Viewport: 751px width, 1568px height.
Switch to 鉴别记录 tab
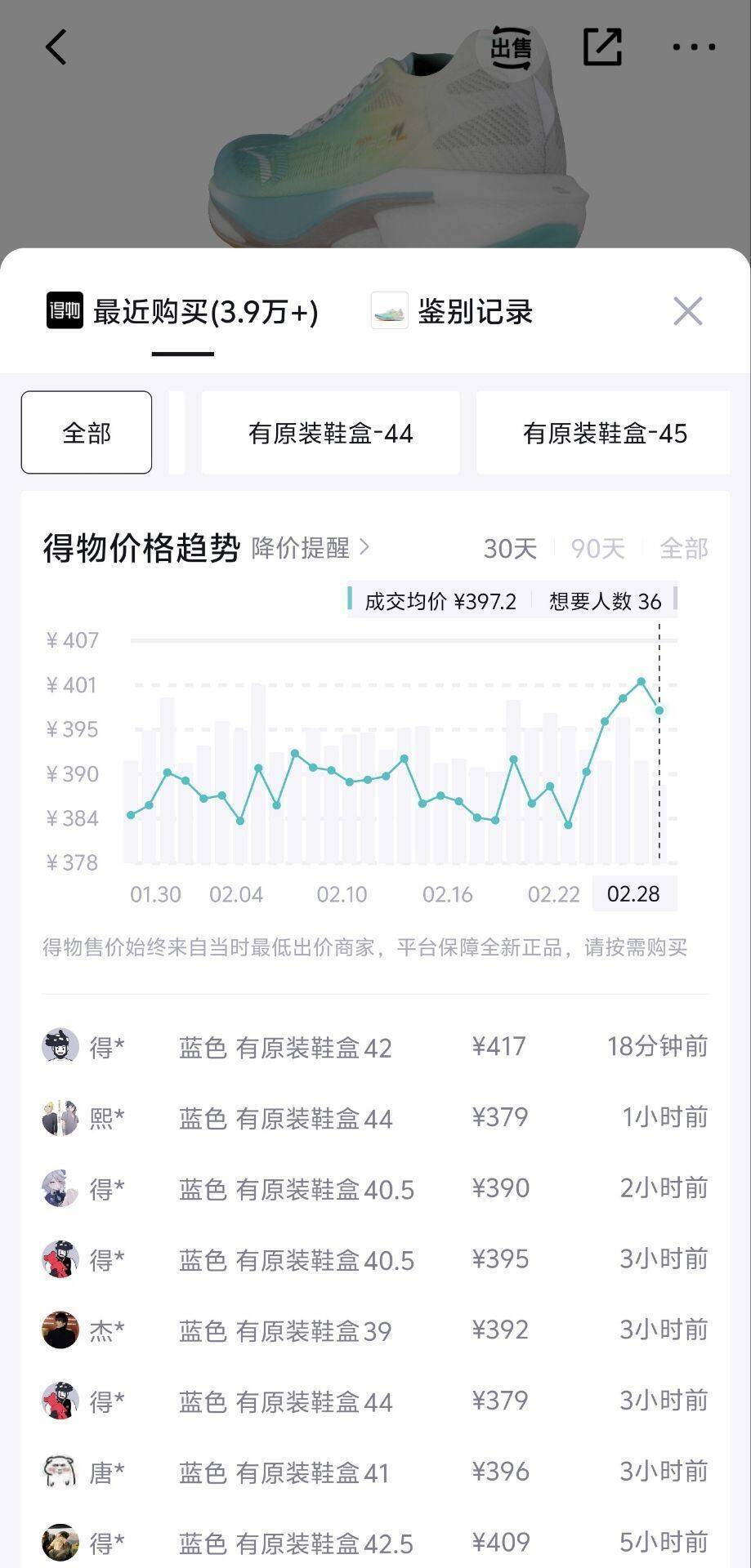tap(452, 312)
